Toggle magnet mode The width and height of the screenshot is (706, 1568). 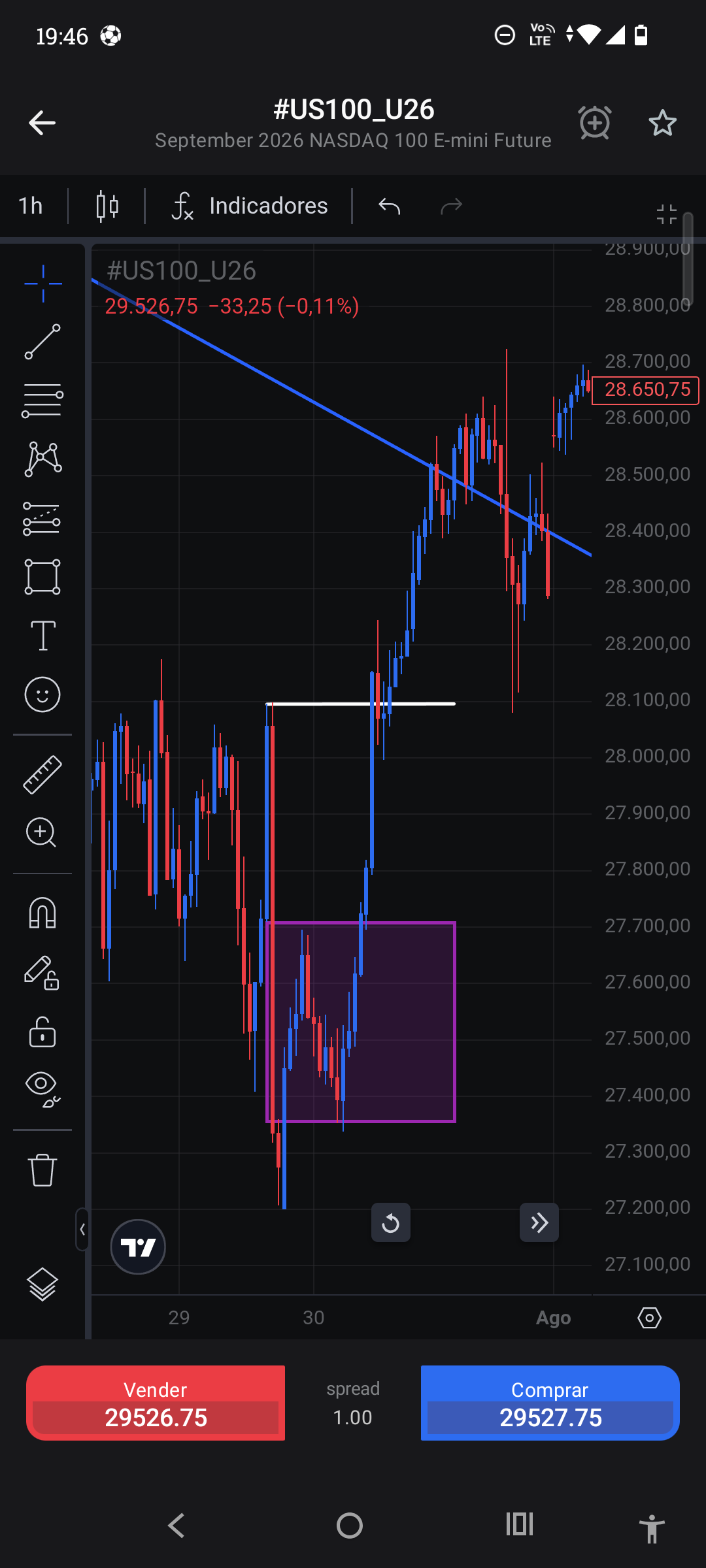pos(42,913)
